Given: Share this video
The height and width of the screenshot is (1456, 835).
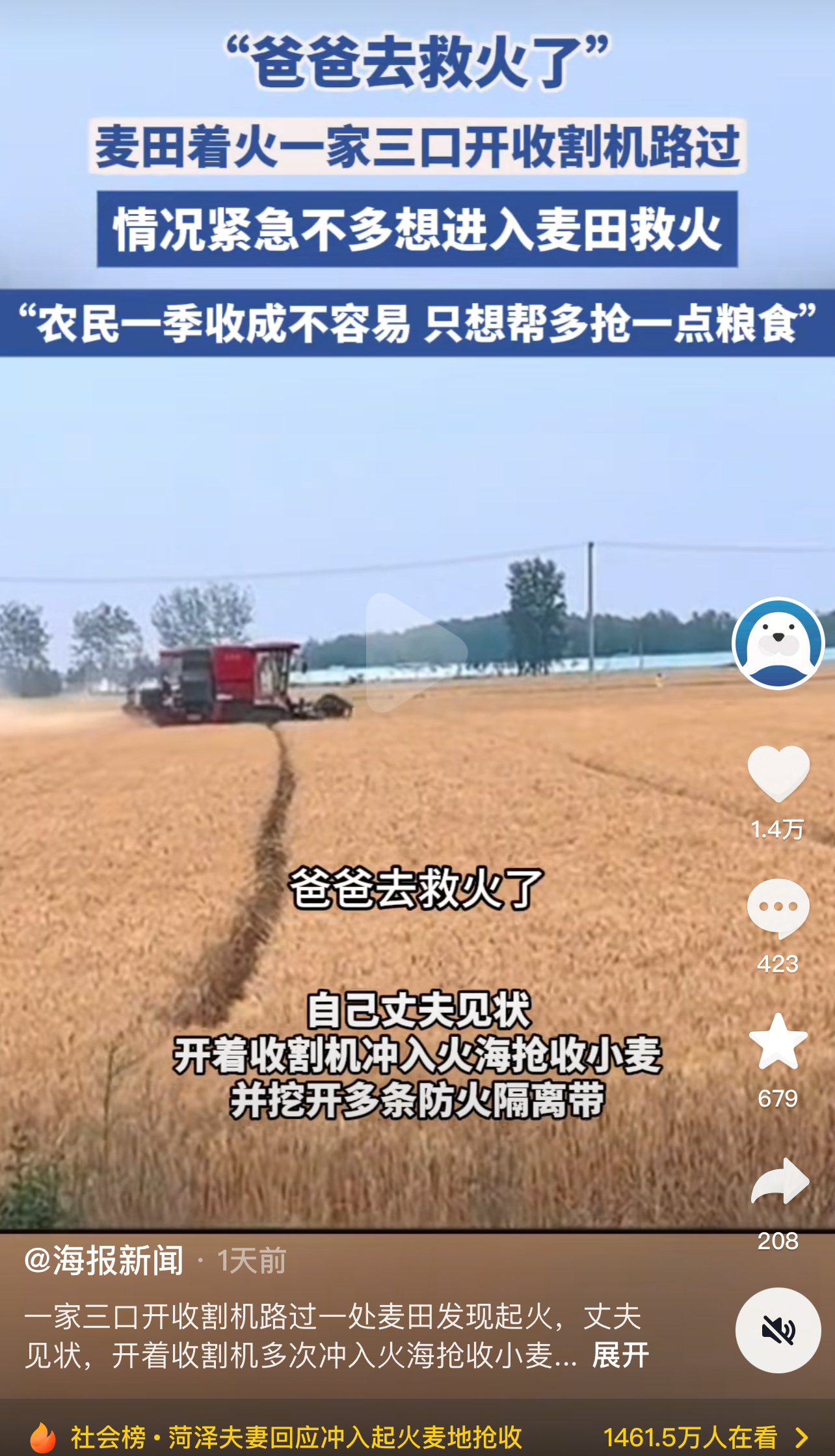Looking at the screenshot, I should point(780,1181).
